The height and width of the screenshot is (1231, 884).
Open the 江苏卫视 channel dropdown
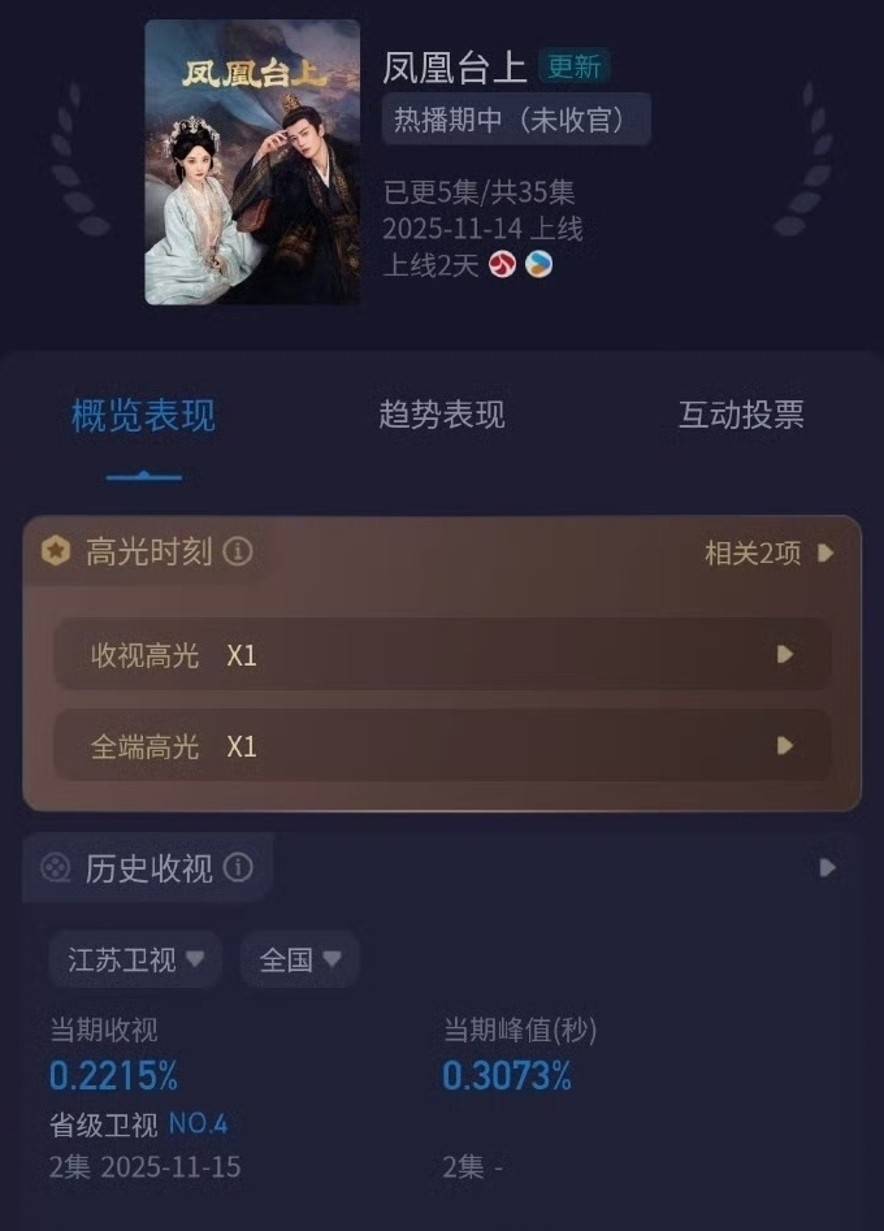(136, 960)
